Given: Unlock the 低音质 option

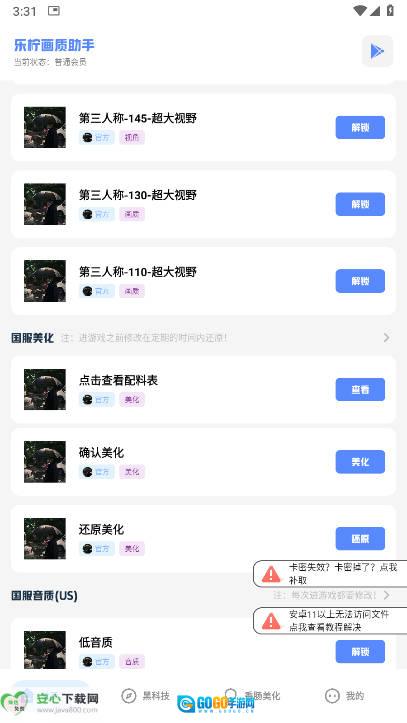Looking at the screenshot, I should (360, 652).
